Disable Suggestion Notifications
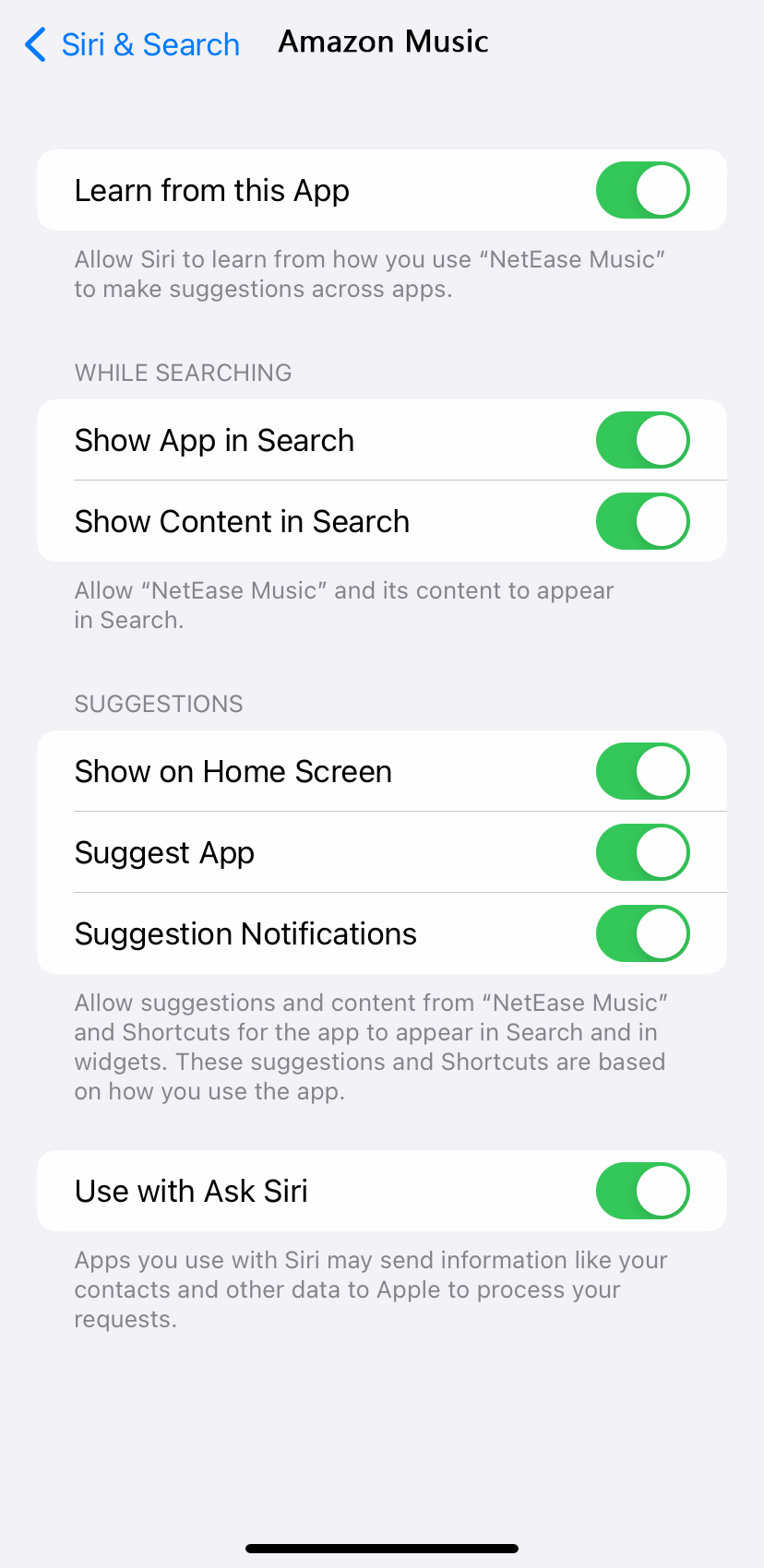Viewport: 764px width, 1568px height. (x=642, y=933)
